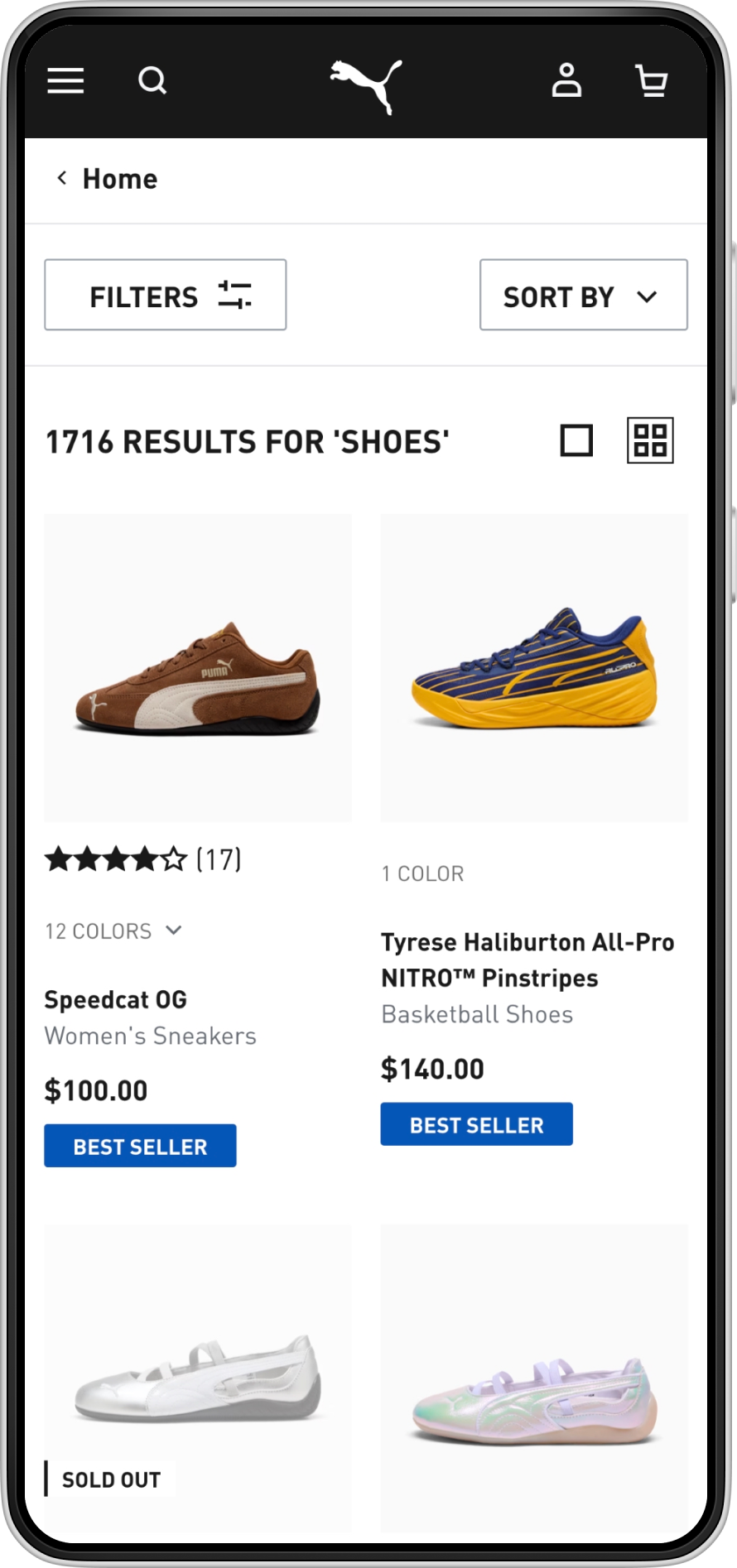Expand the 12 Colors options

pos(113,931)
